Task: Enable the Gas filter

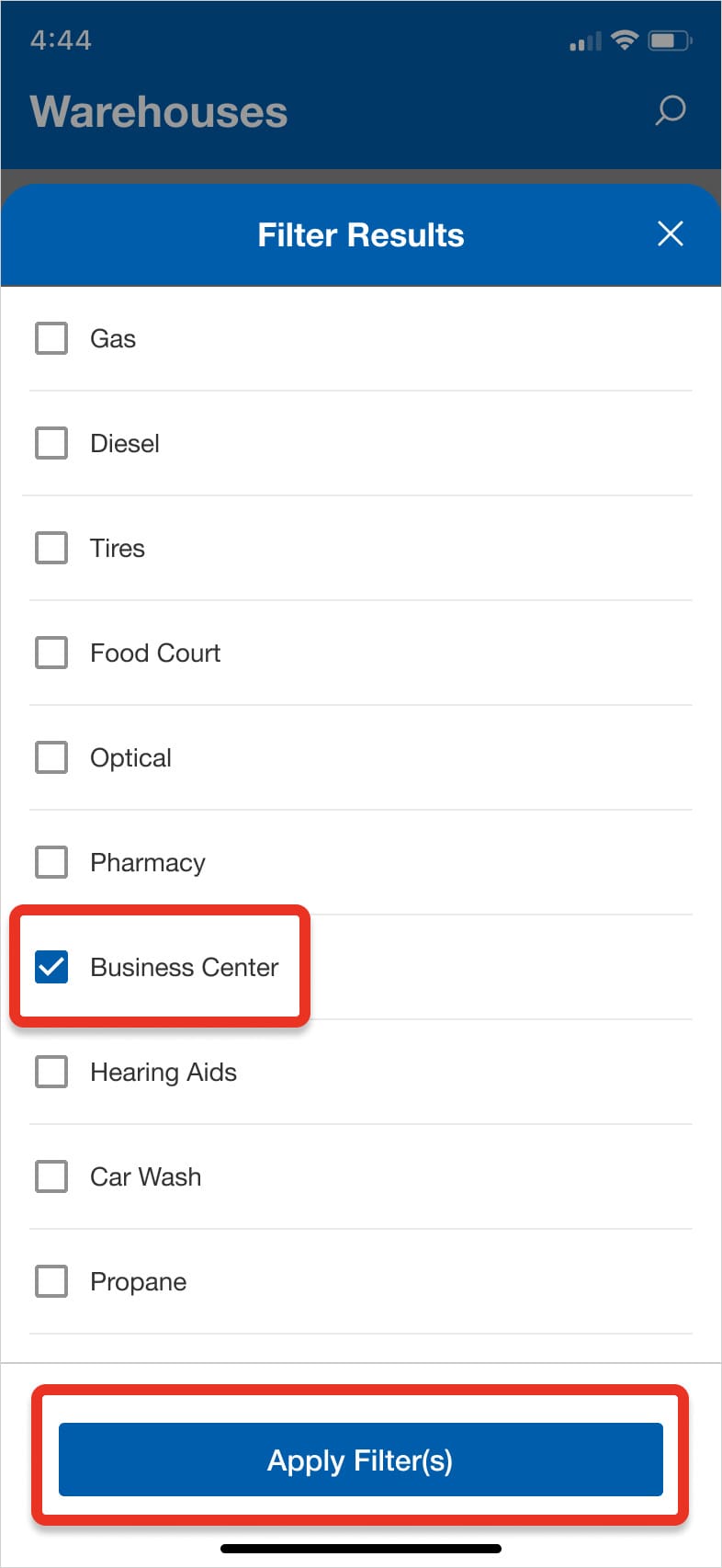Action: [51, 338]
